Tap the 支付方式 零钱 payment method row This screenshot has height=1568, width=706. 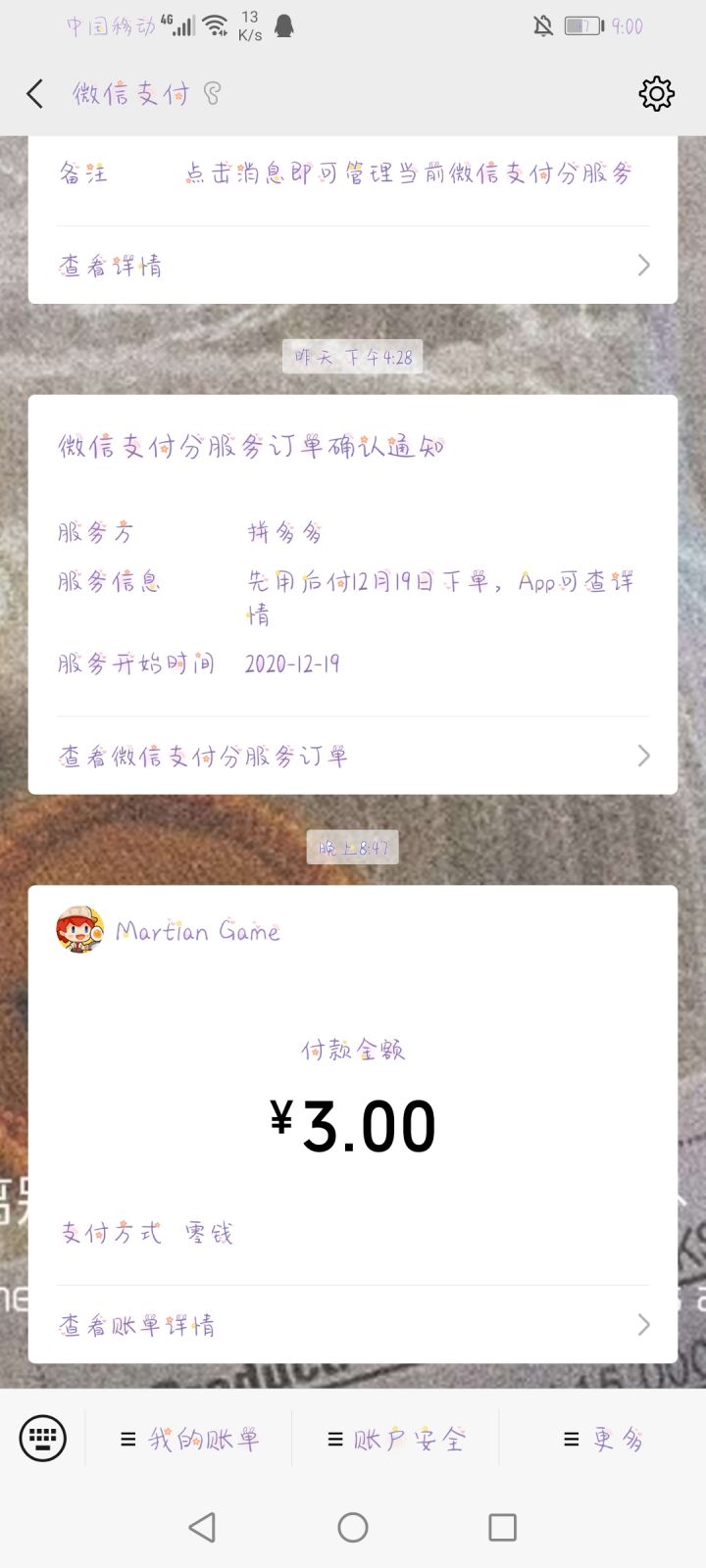[145, 1234]
